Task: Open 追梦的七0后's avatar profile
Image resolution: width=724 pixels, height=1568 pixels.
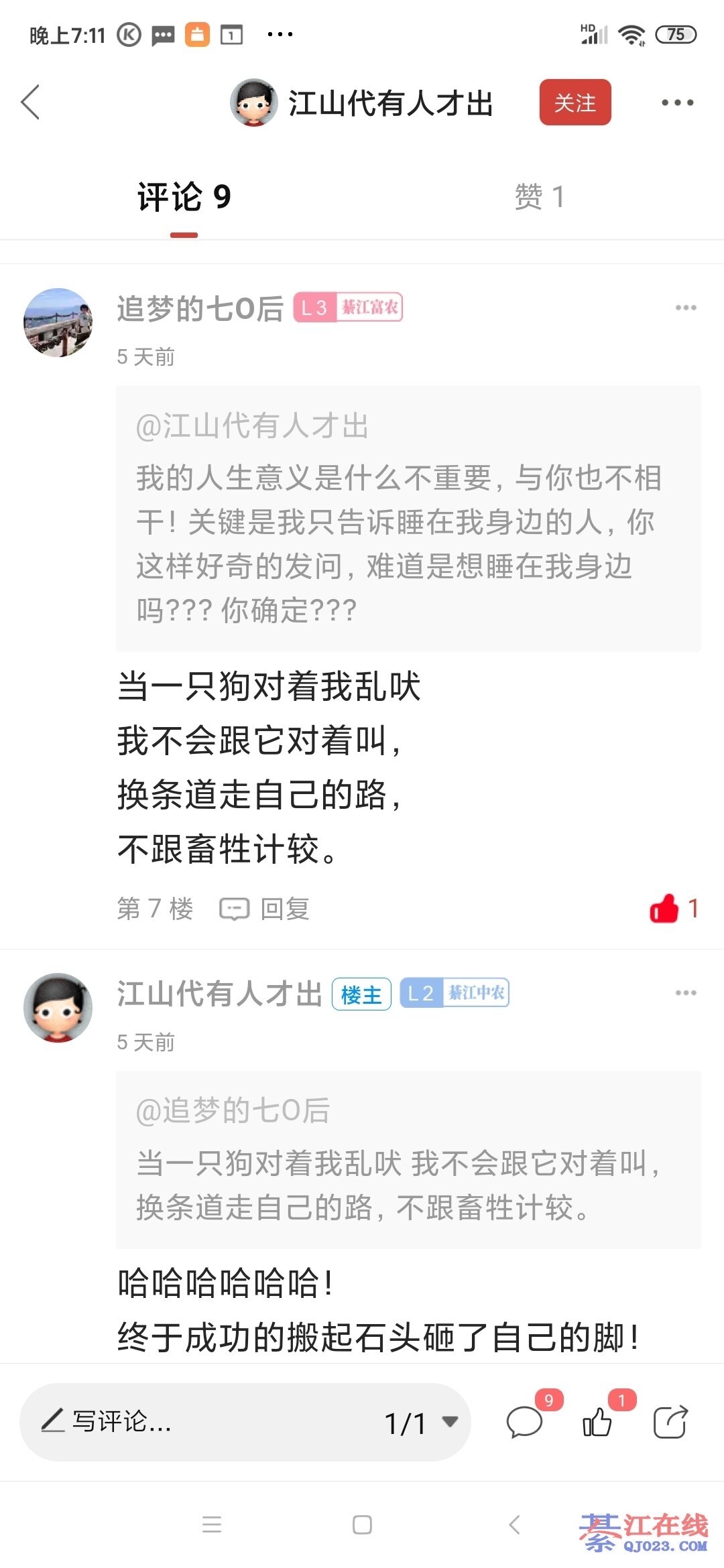Action: pos(58,322)
